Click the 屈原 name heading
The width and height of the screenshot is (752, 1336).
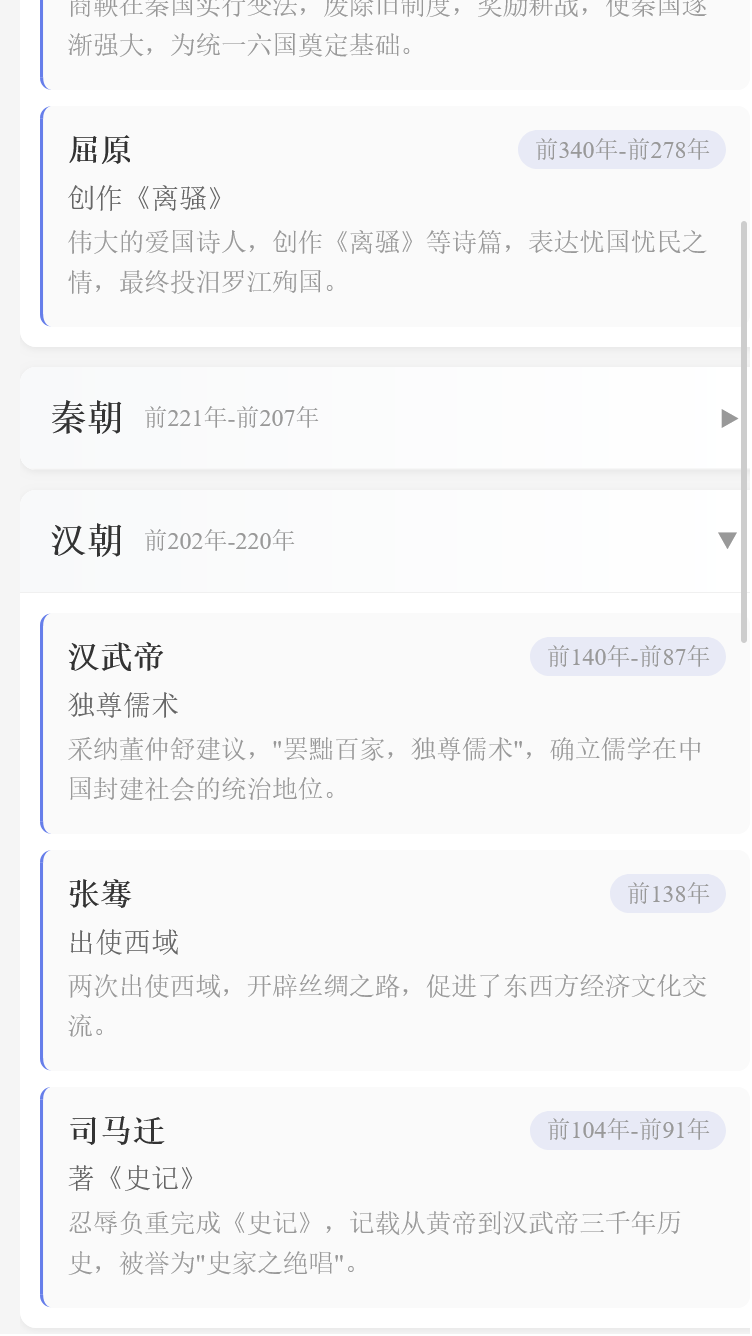coord(101,150)
